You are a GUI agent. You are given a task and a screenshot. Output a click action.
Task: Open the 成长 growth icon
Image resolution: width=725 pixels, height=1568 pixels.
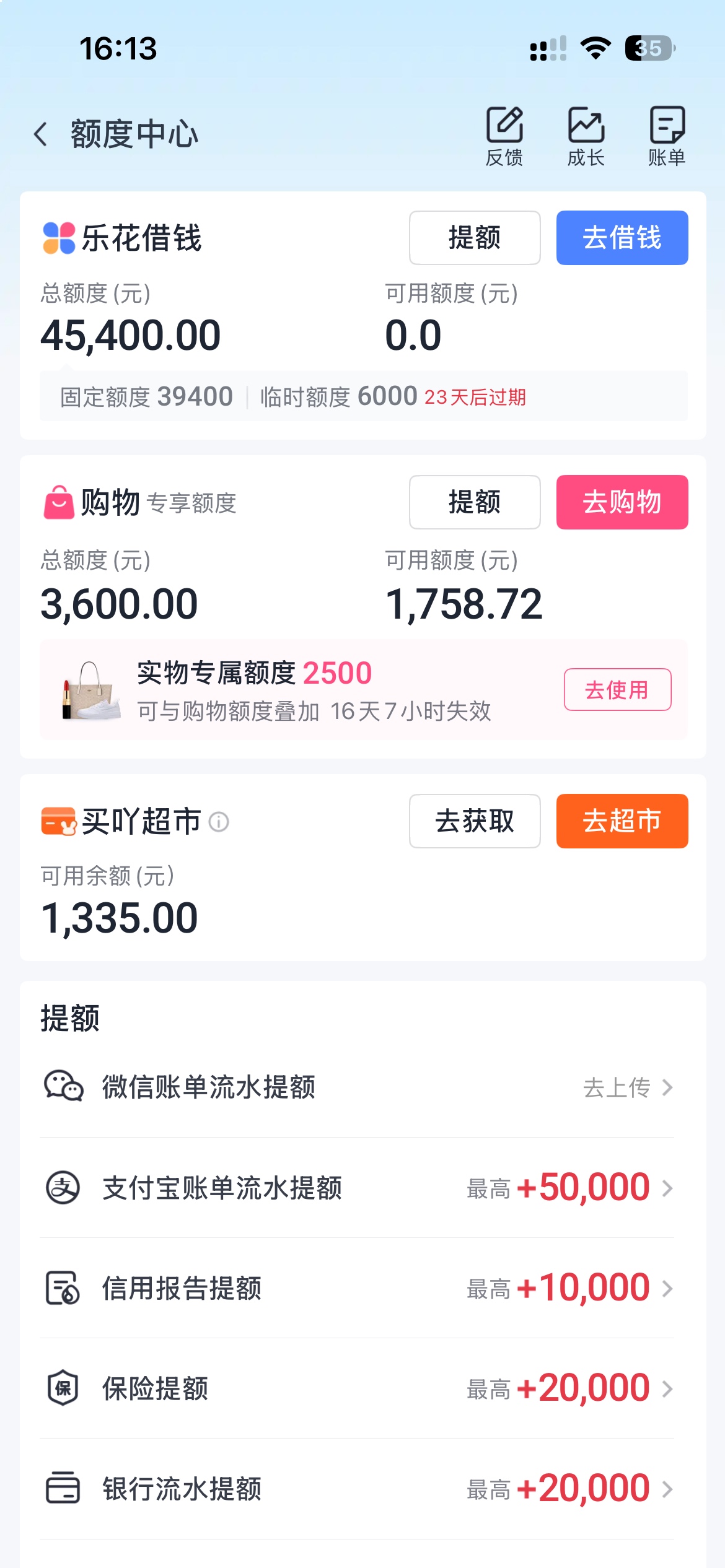pyautogui.click(x=586, y=136)
